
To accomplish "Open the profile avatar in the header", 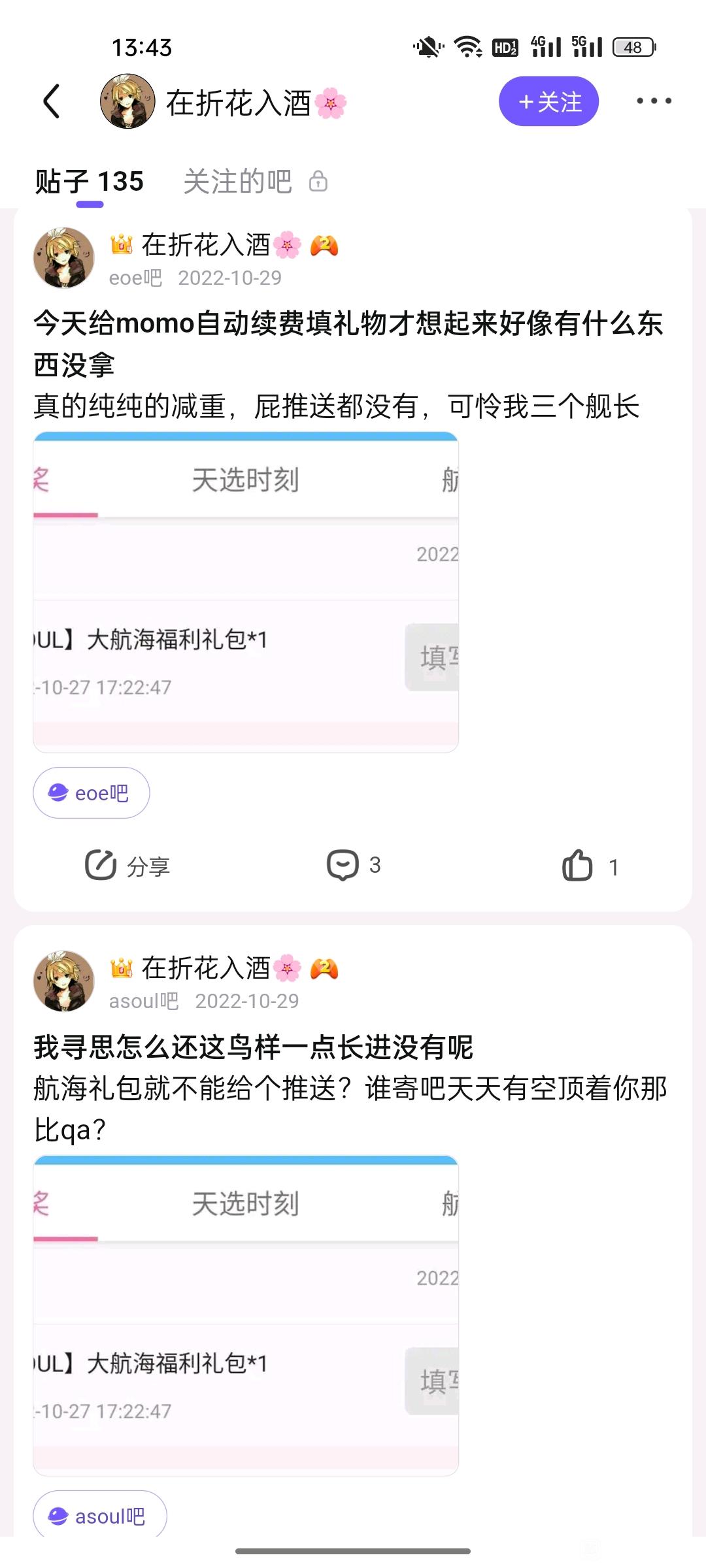I will [127, 101].
